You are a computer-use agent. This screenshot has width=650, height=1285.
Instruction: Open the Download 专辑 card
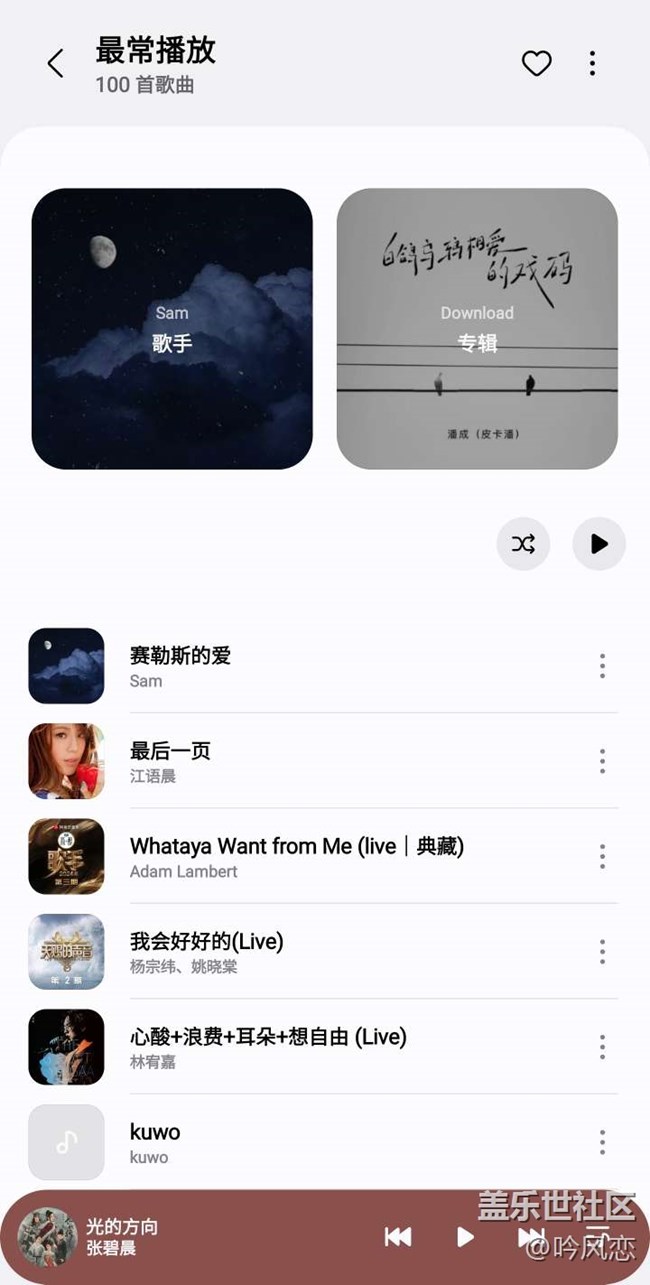click(x=477, y=329)
